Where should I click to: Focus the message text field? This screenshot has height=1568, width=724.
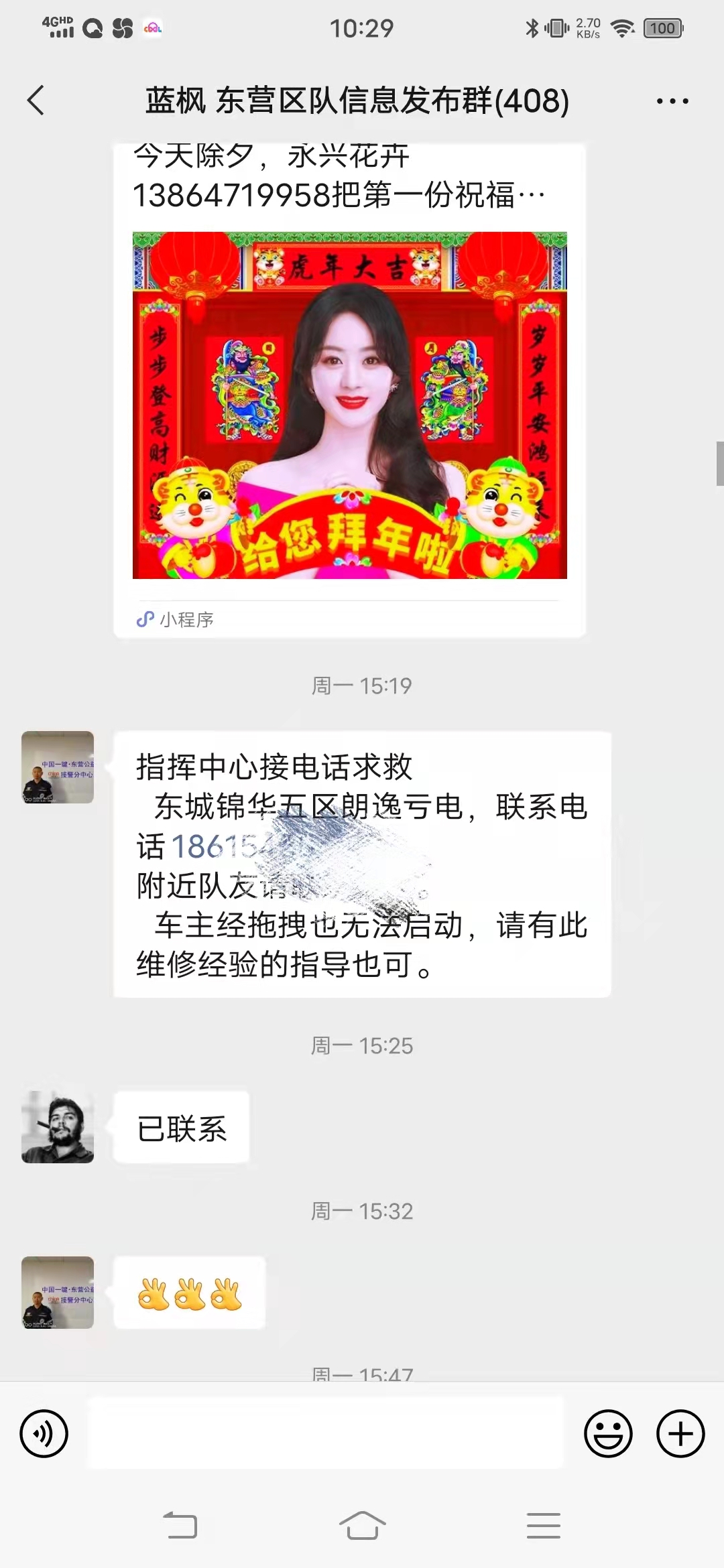326,1433
